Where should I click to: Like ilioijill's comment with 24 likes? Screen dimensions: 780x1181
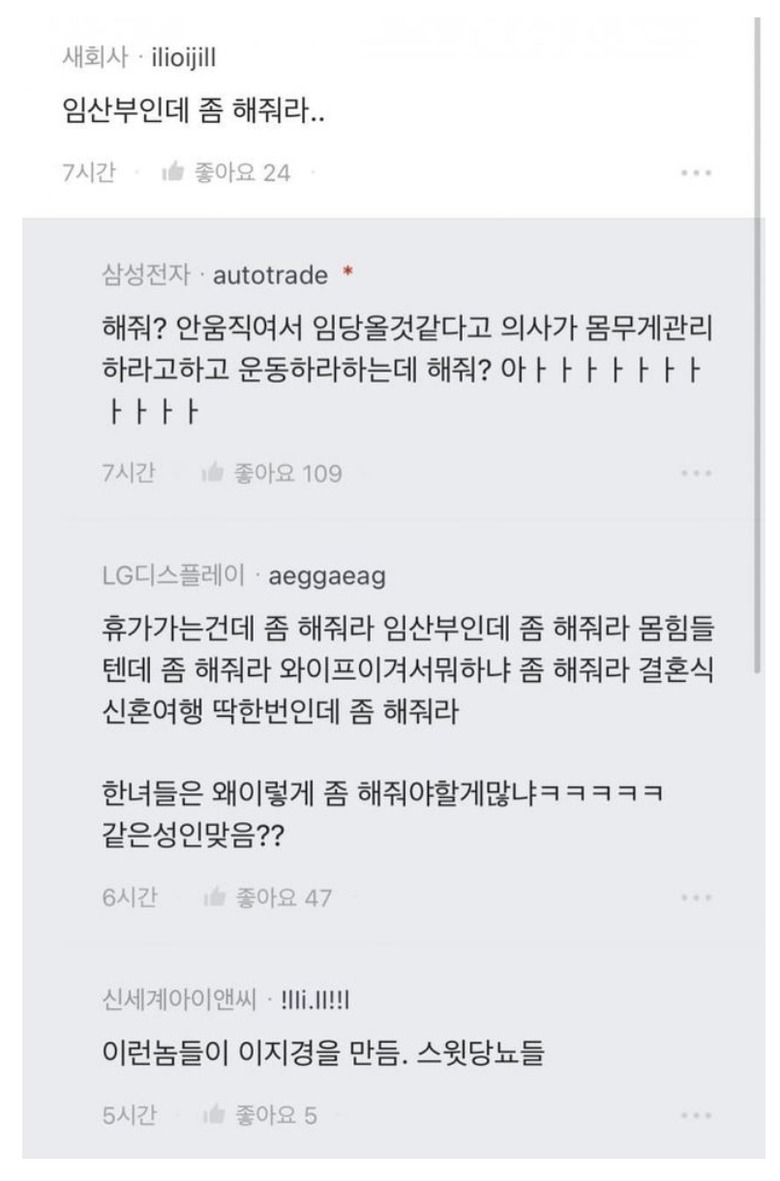[173, 173]
